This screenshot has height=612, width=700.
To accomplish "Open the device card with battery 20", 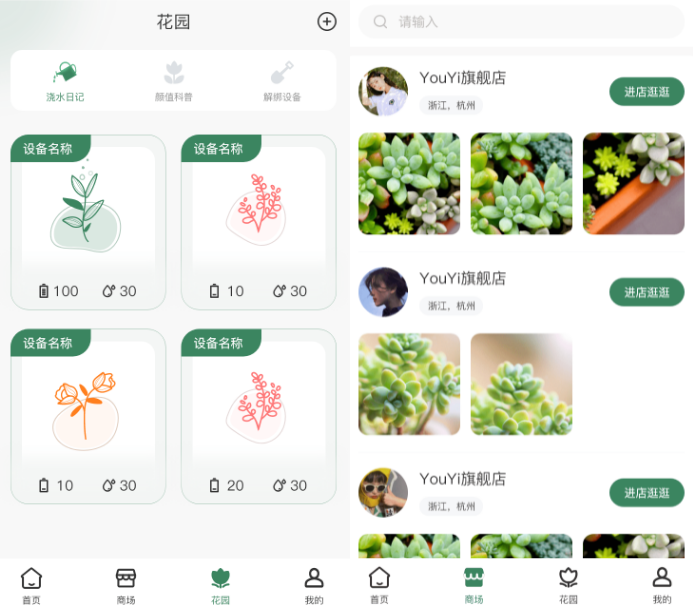I will [x=258, y=415].
